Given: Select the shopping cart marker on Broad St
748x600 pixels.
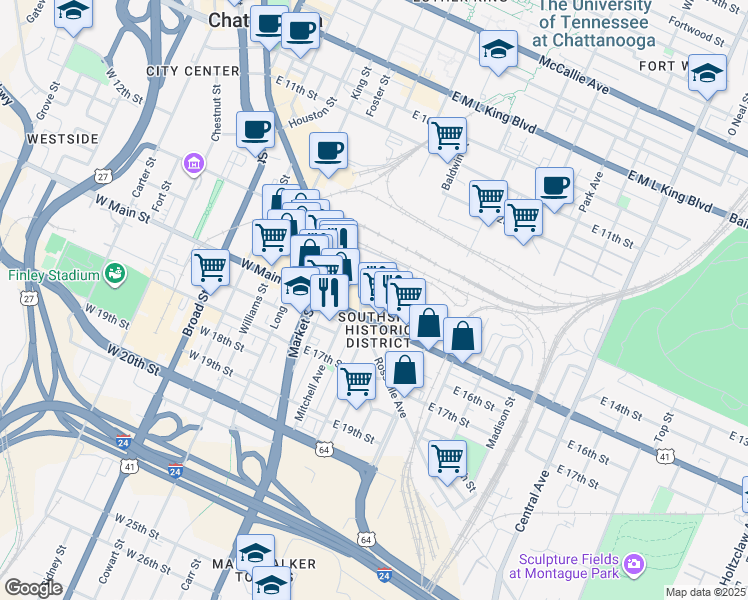Looking at the screenshot, I should pos(210,271).
